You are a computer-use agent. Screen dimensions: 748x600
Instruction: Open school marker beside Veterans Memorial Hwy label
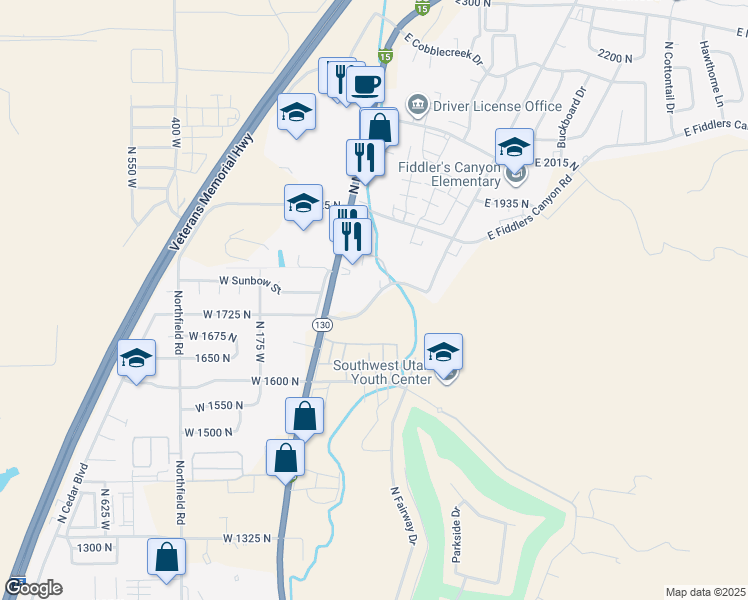[296, 112]
